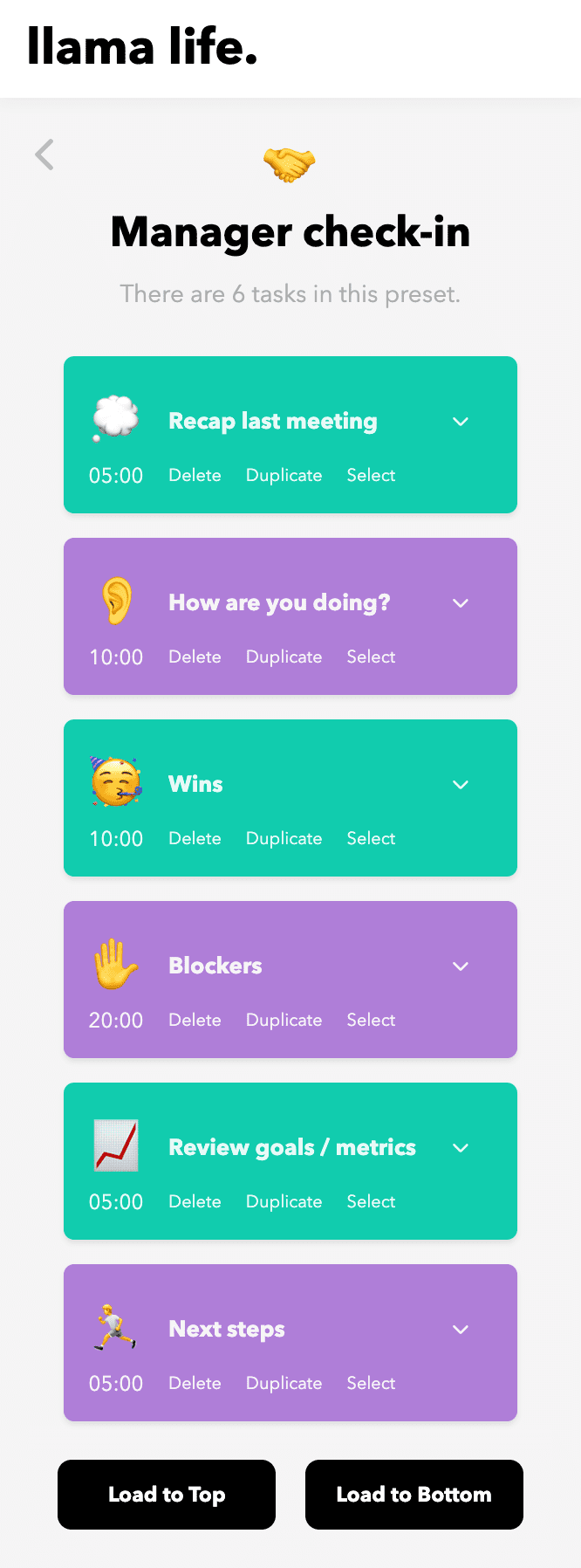The height and width of the screenshot is (1568, 581).
Task: Select the Blockers task
Action: (x=371, y=1021)
